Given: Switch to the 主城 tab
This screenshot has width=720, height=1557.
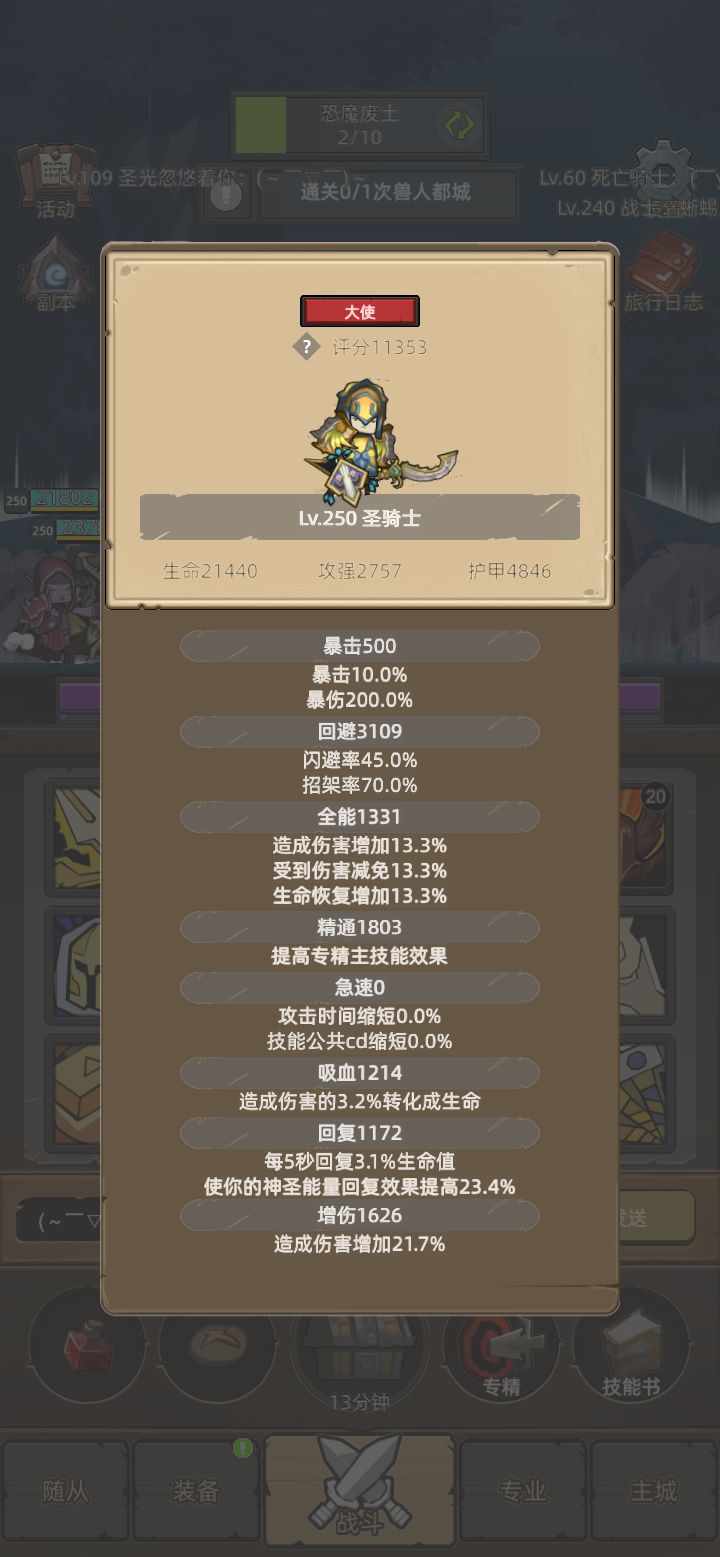Looking at the screenshot, I should [x=655, y=1490].
